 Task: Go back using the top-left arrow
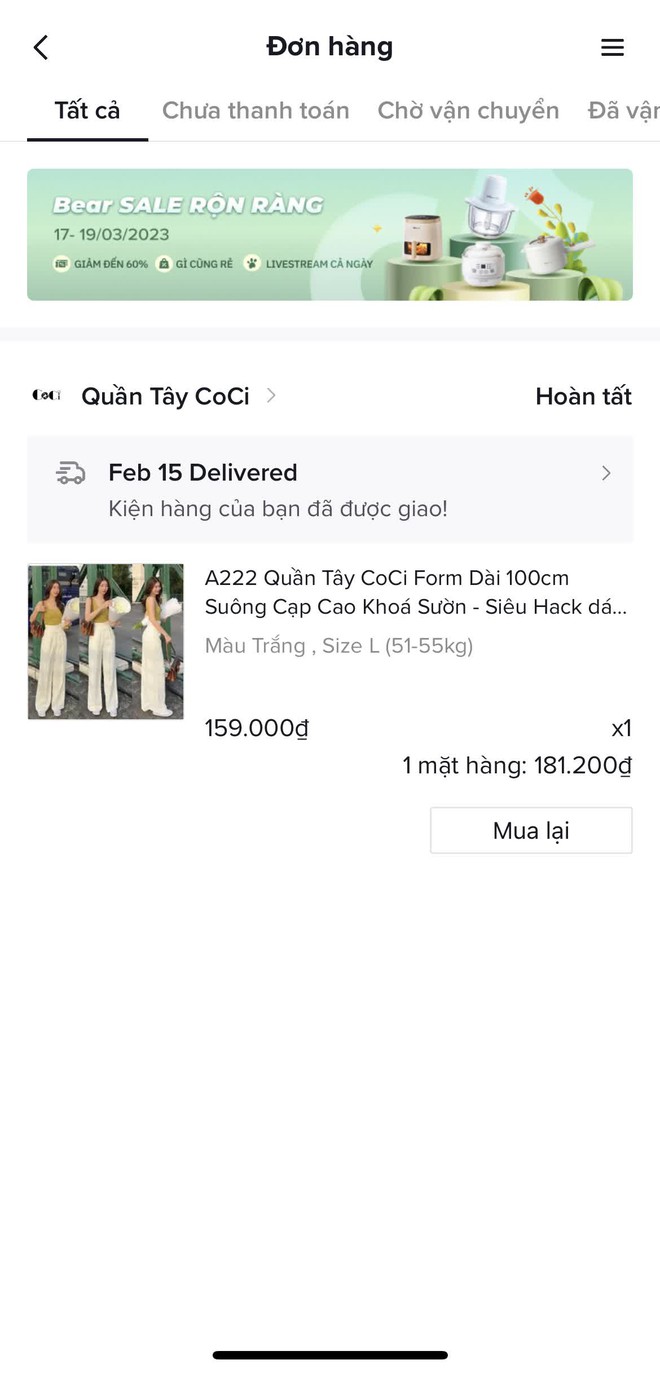[41, 47]
